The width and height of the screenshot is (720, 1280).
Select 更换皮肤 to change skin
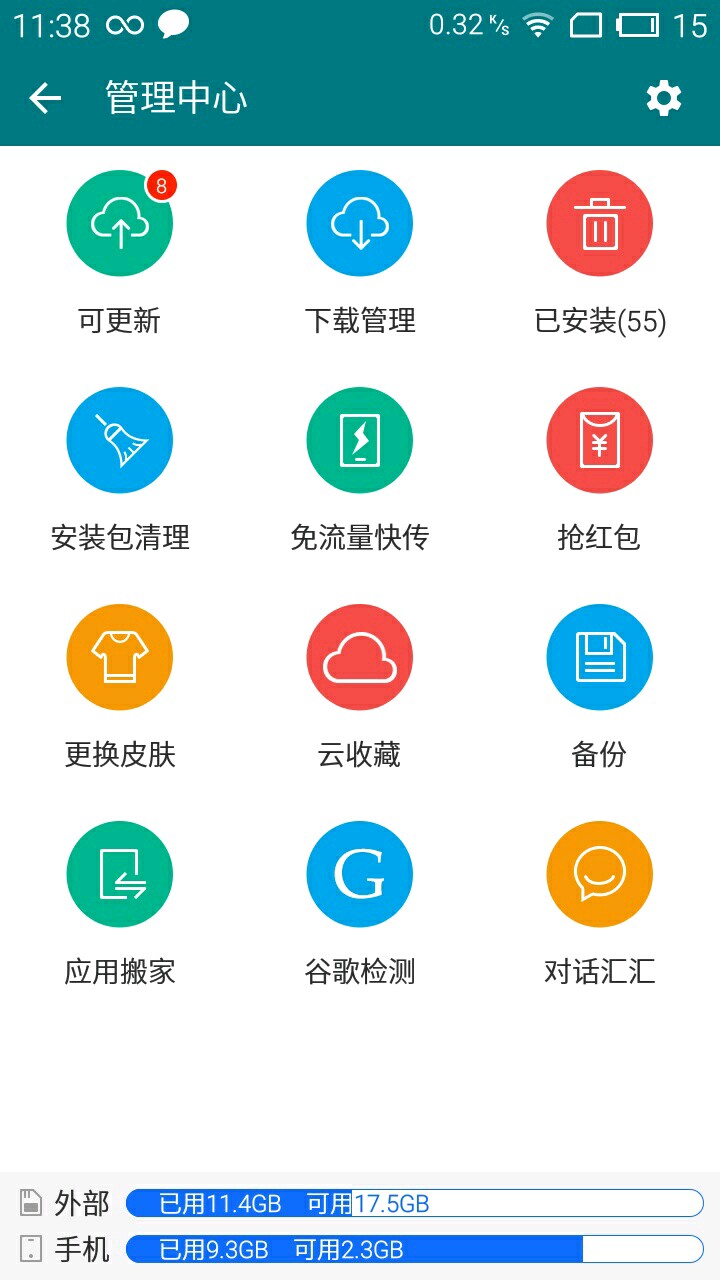click(120, 658)
